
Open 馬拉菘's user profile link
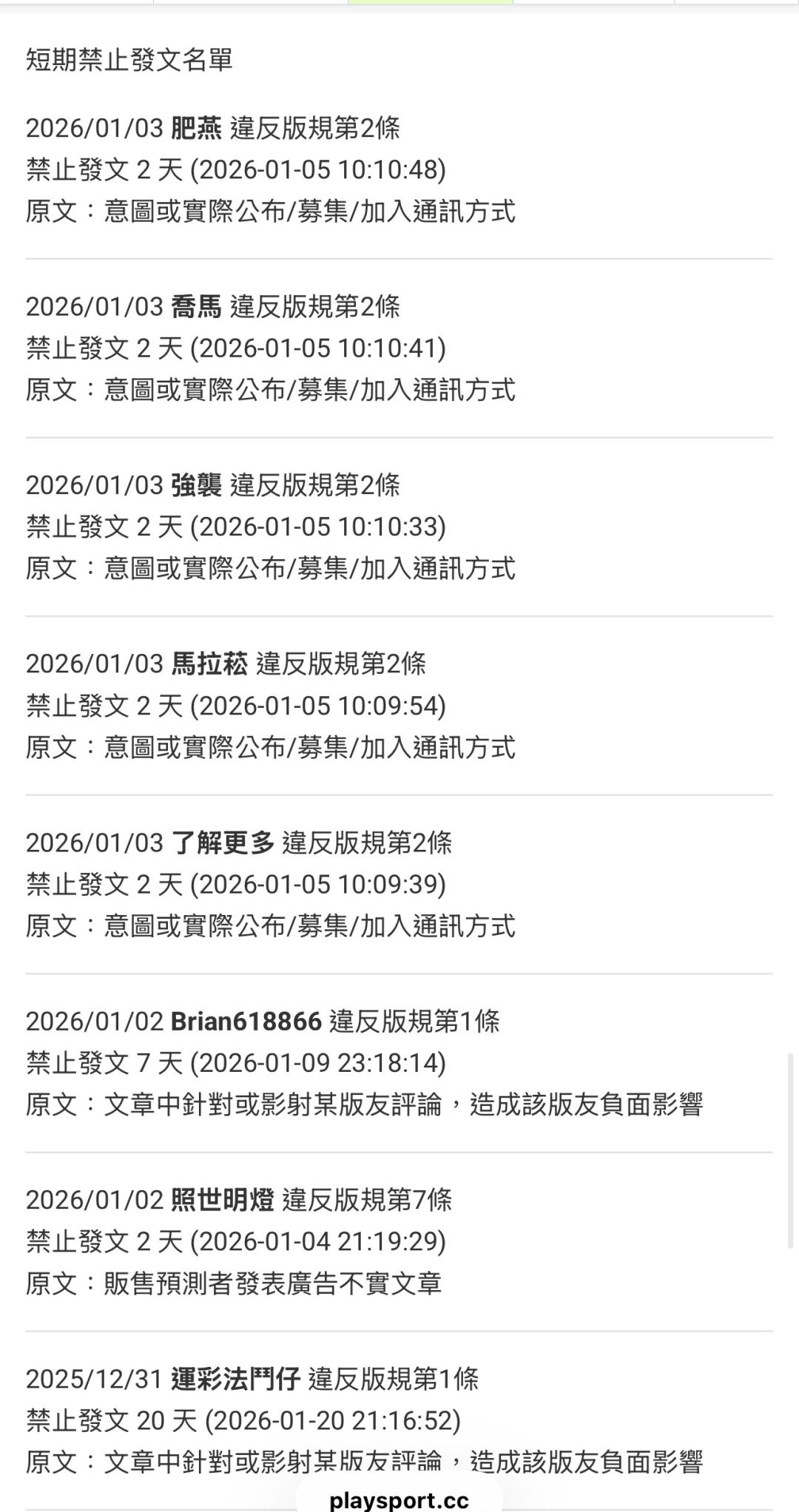[209, 664]
